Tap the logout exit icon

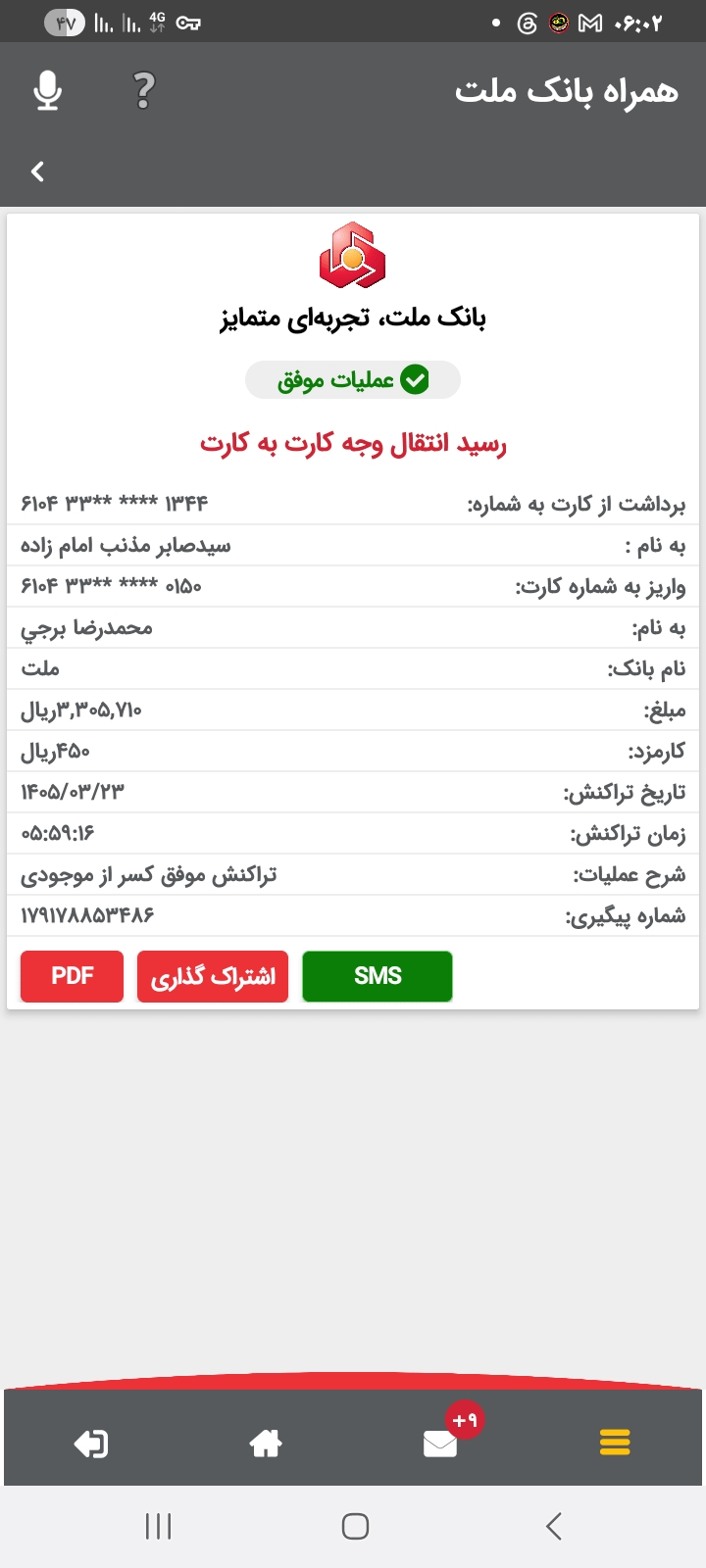coord(91,1443)
